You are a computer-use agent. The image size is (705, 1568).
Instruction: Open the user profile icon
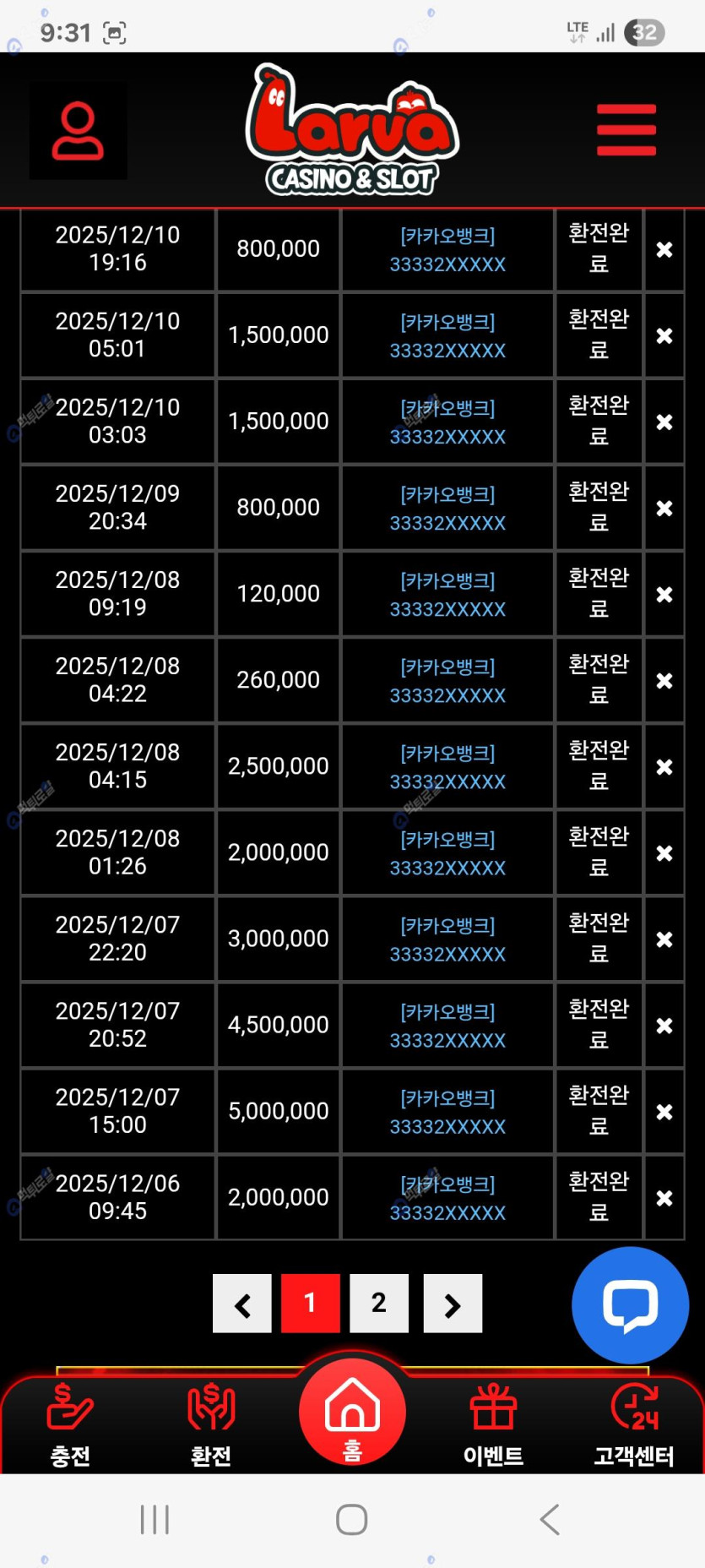(78, 131)
